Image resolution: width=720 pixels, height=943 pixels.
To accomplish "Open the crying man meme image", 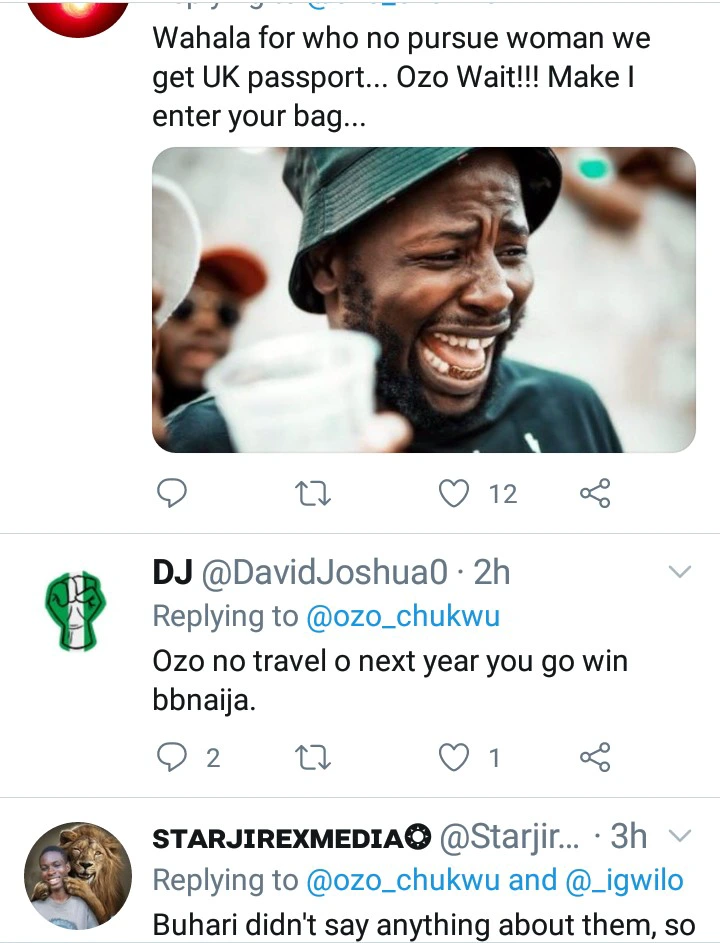I will [423, 300].
